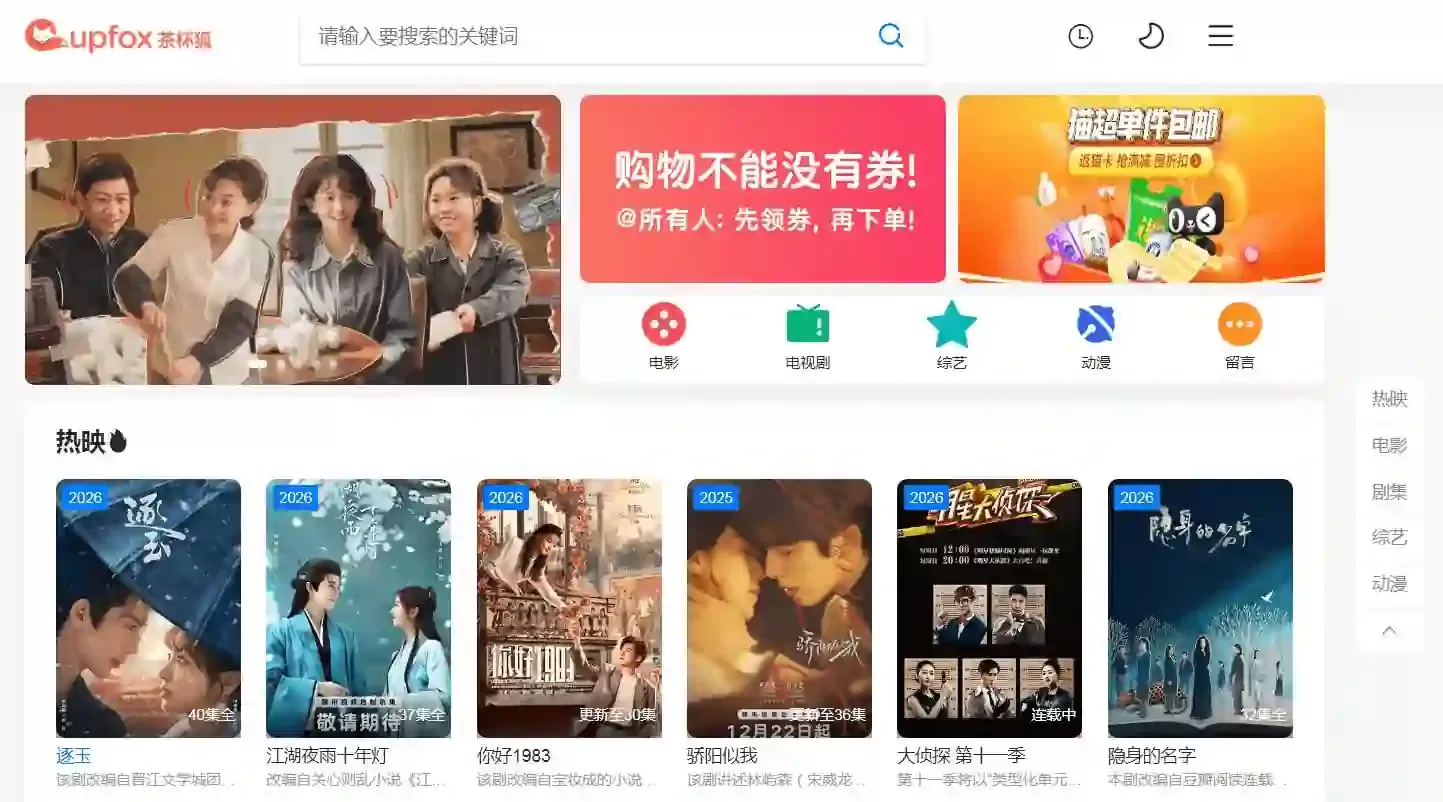The width and height of the screenshot is (1443, 802).
Task: Open the 电影 category
Action: (x=663, y=337)
